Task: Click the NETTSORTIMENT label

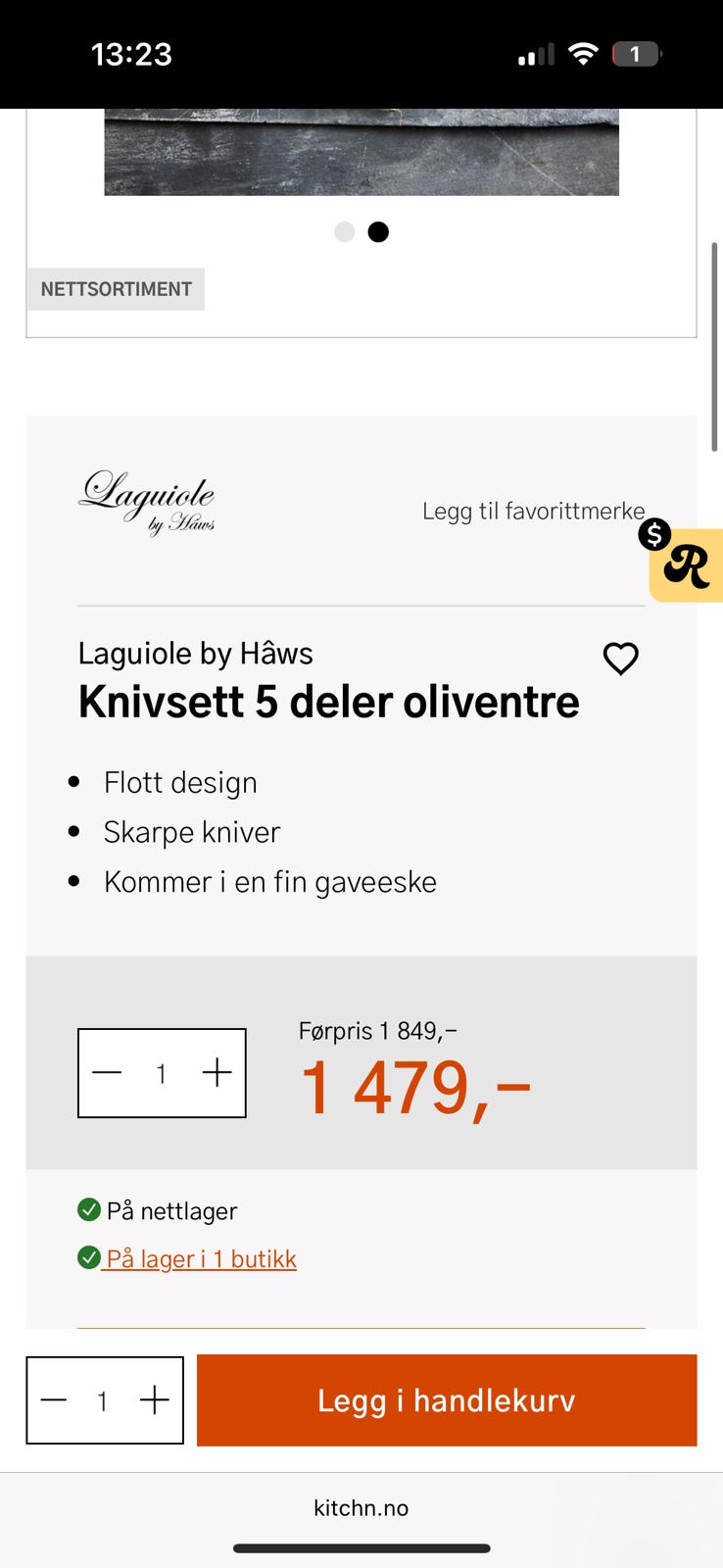Action: [115, 289]
